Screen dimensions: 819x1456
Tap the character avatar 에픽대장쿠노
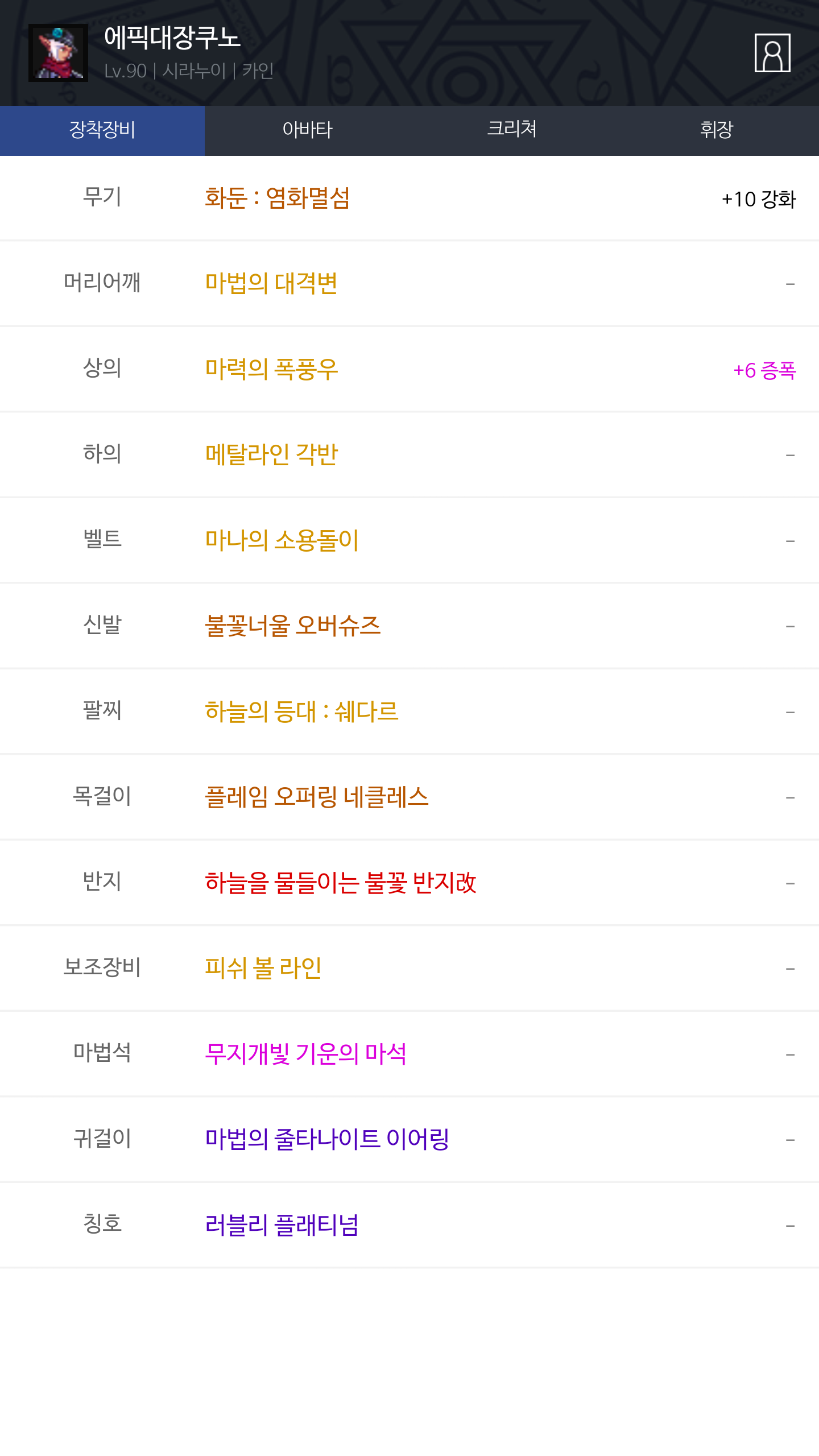point(58,53)
